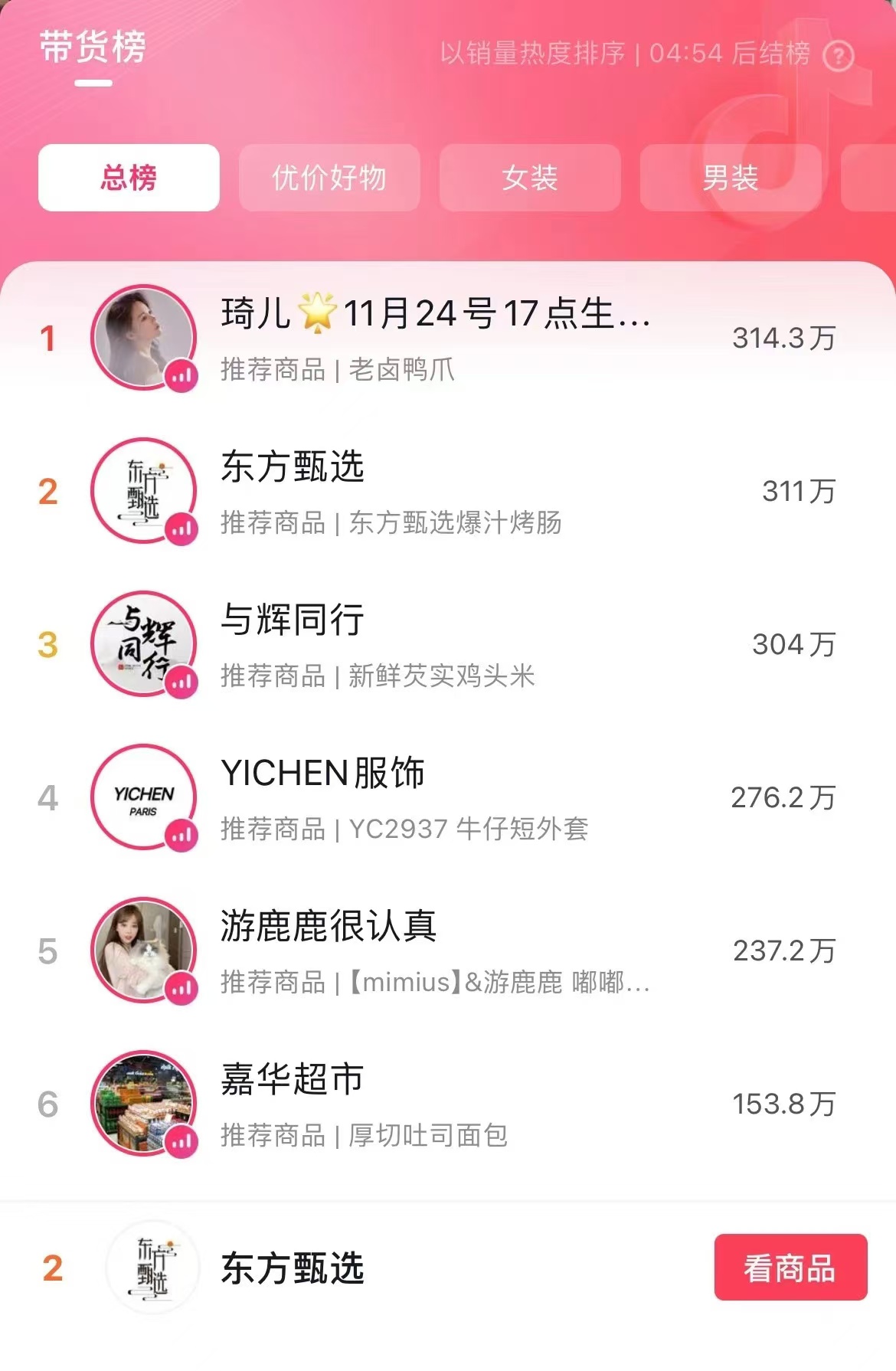Tap the 看商品 button
This screenshot has width=896, height=1371.
tap(790, 1268)
